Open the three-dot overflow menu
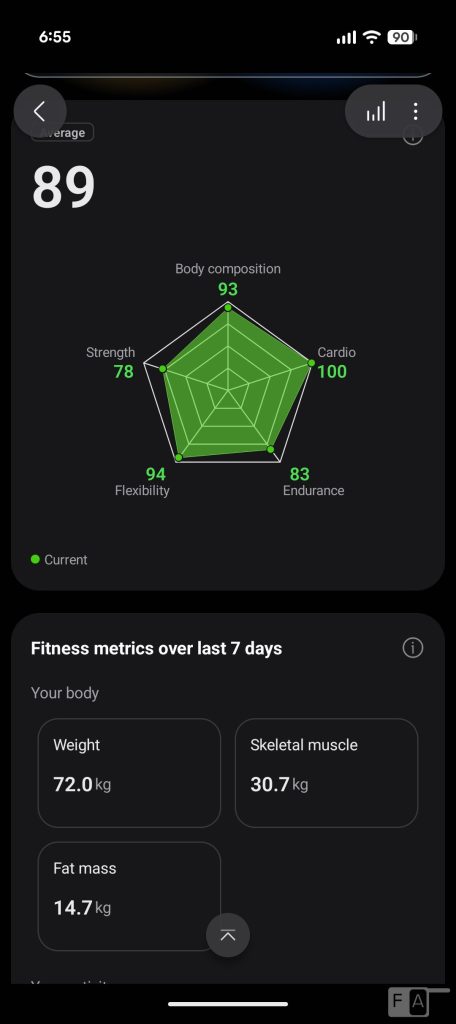This screenshot has height=1024, width=456. pyautogui.click(x=415, y=111)
